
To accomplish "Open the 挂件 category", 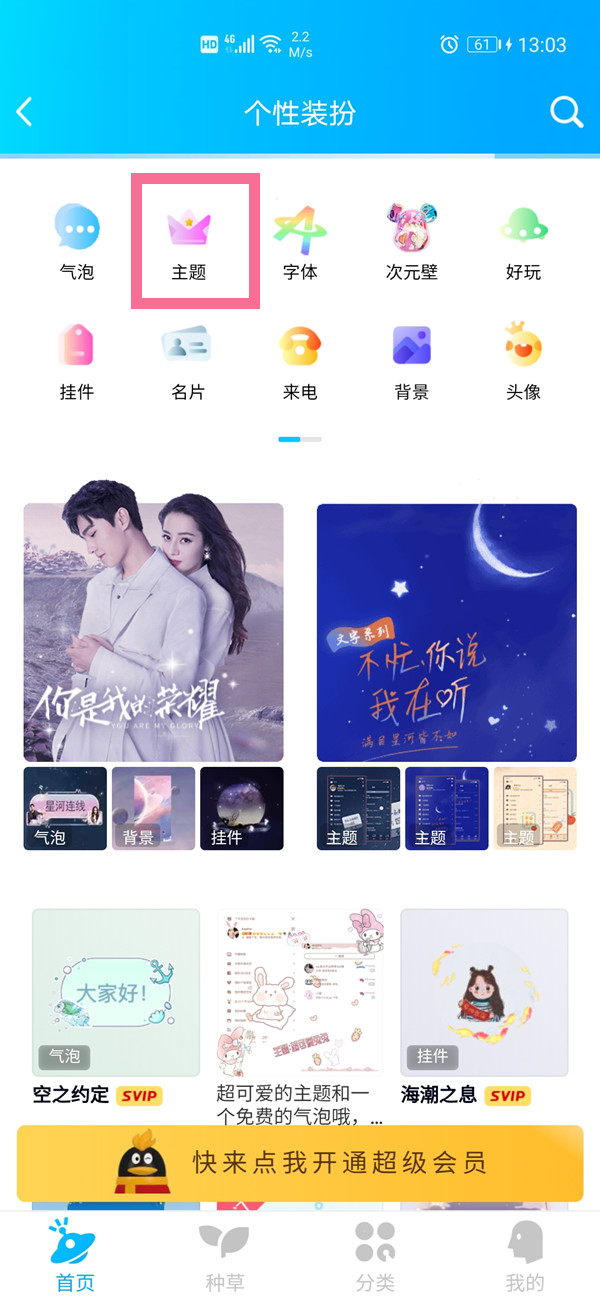I will coord(77,361).
